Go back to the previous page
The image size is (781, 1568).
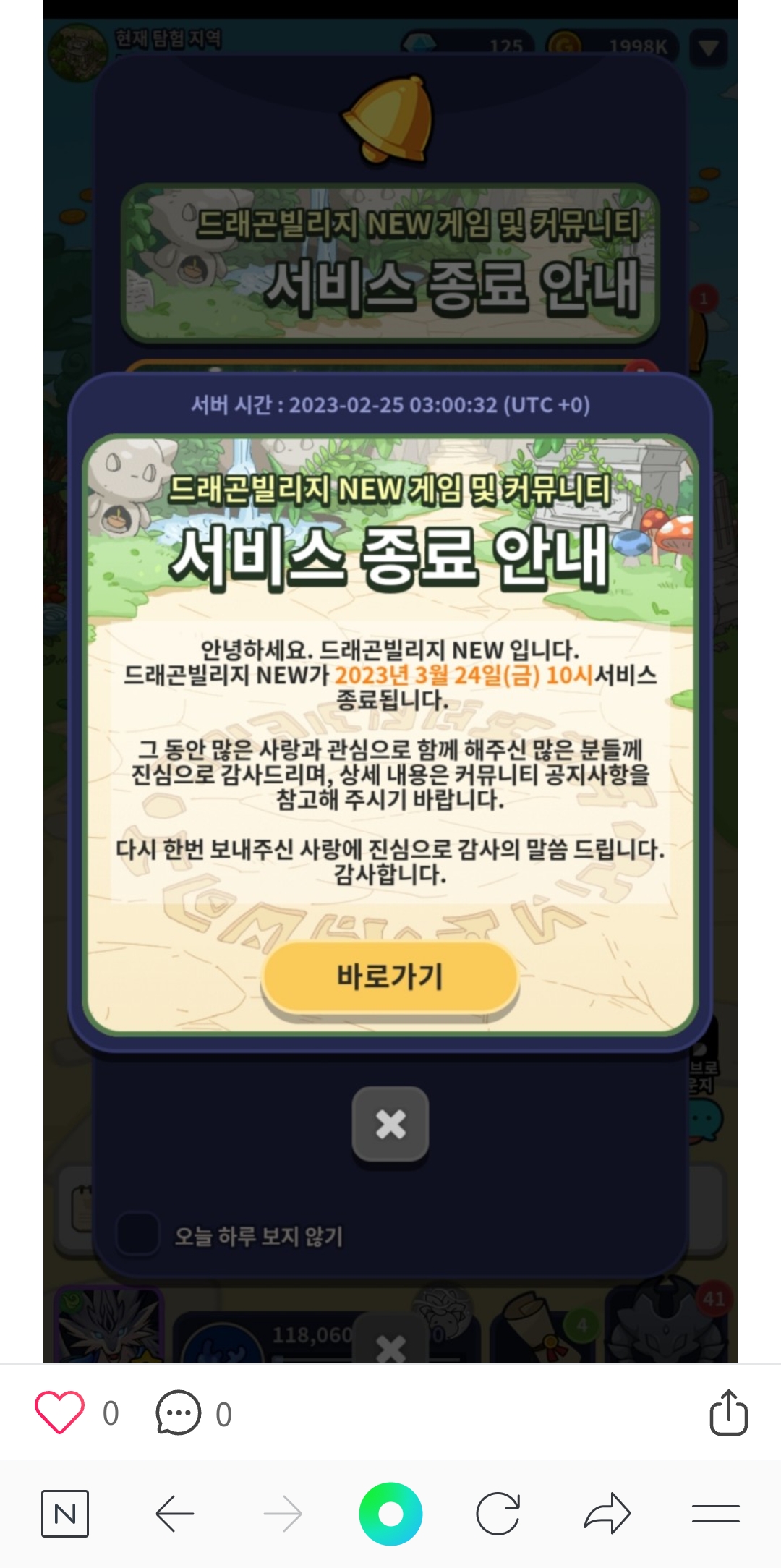click(x=175, y=1513)
